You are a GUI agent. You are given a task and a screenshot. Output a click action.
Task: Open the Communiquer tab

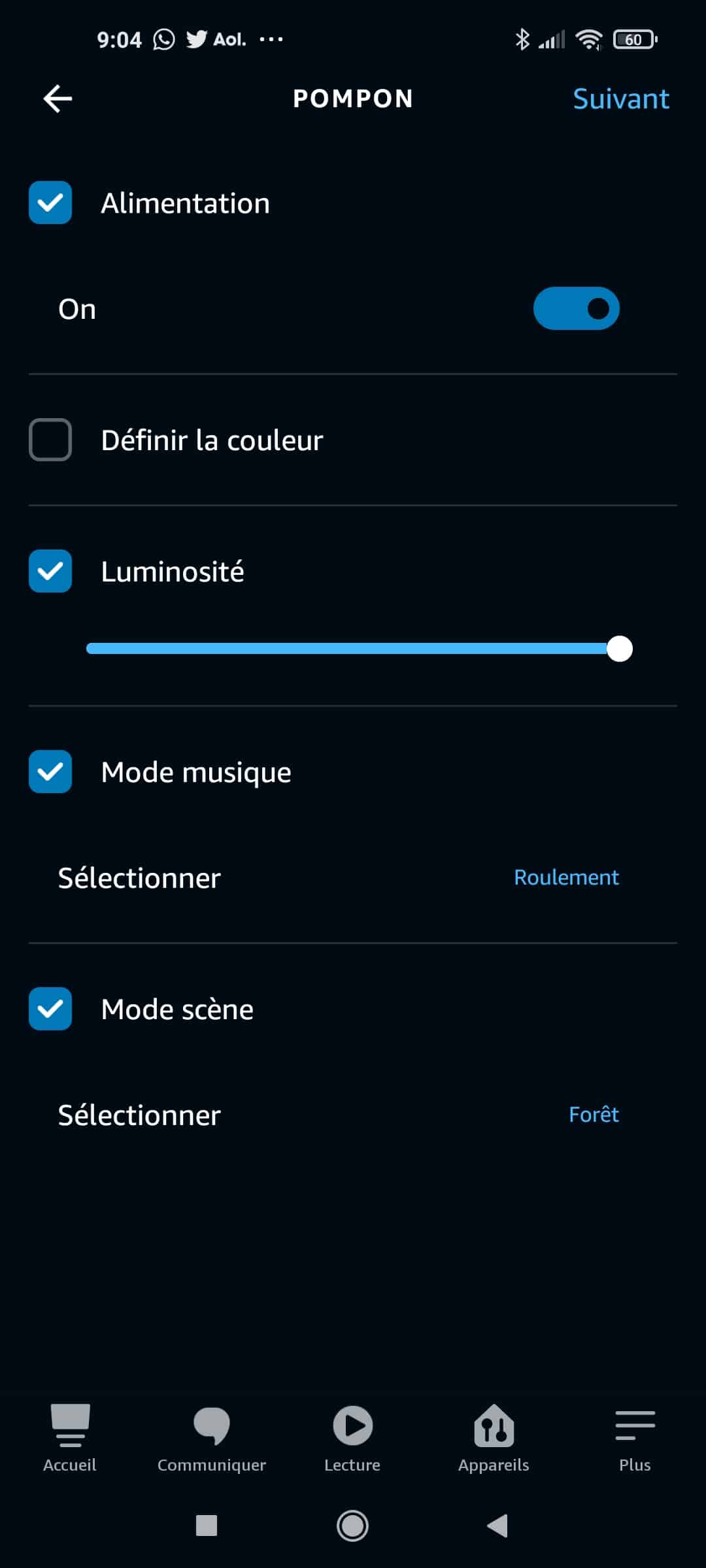[212, 1438]
